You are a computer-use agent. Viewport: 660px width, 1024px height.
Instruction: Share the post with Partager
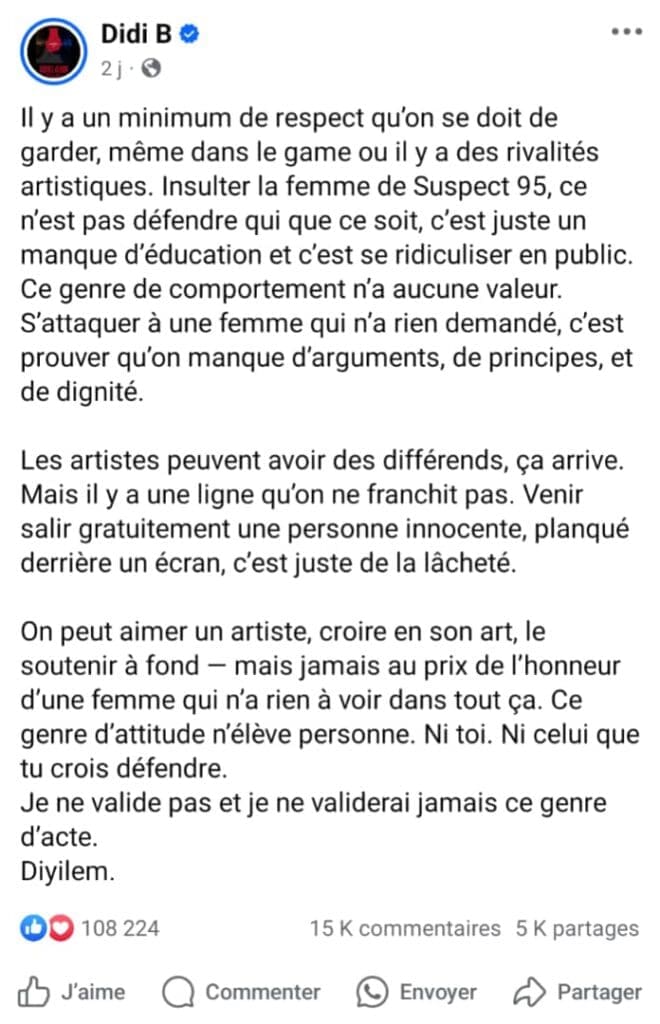[577, 992]
